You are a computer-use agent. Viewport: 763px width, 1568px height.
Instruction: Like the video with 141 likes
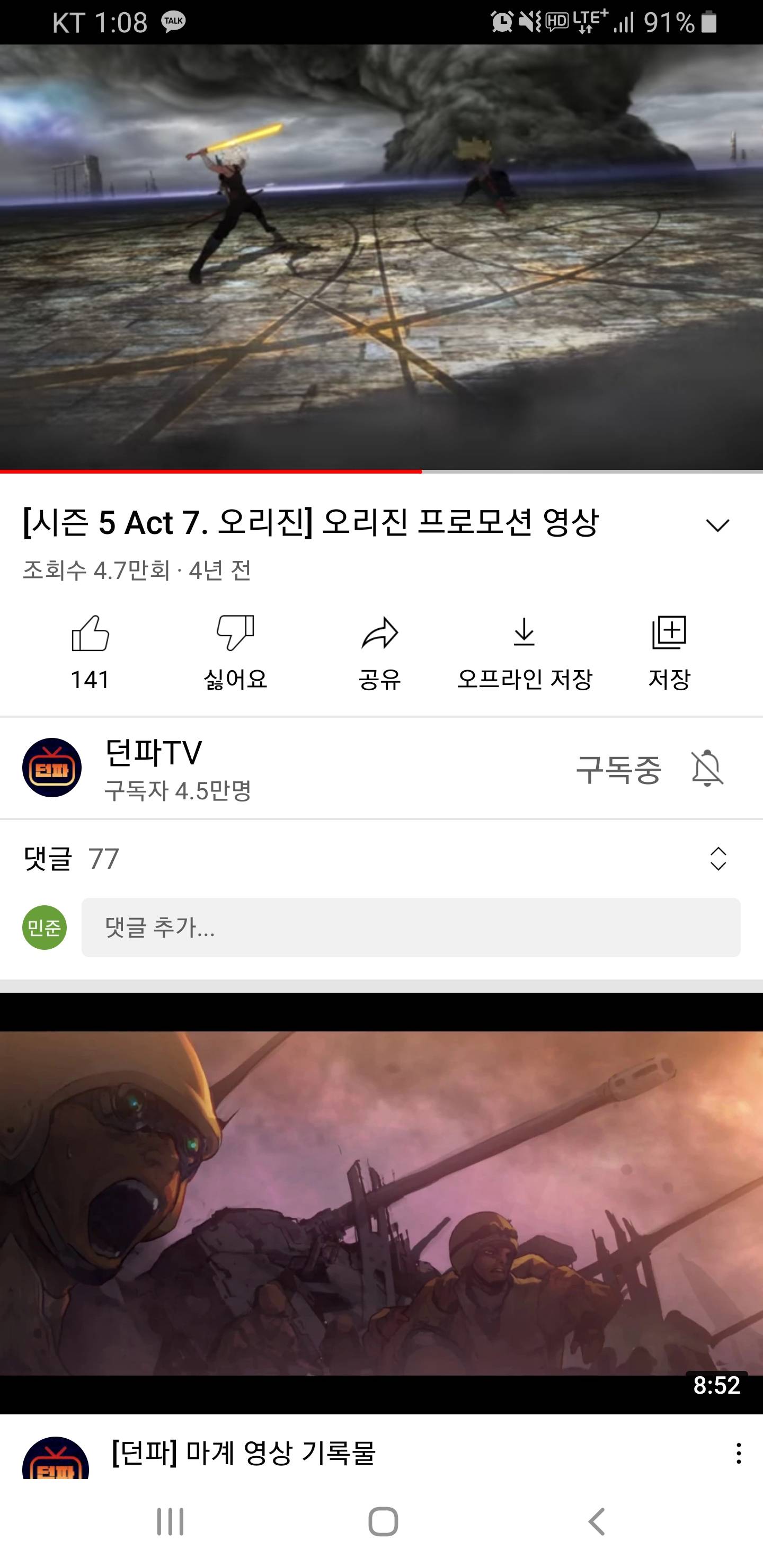(90, 652)
